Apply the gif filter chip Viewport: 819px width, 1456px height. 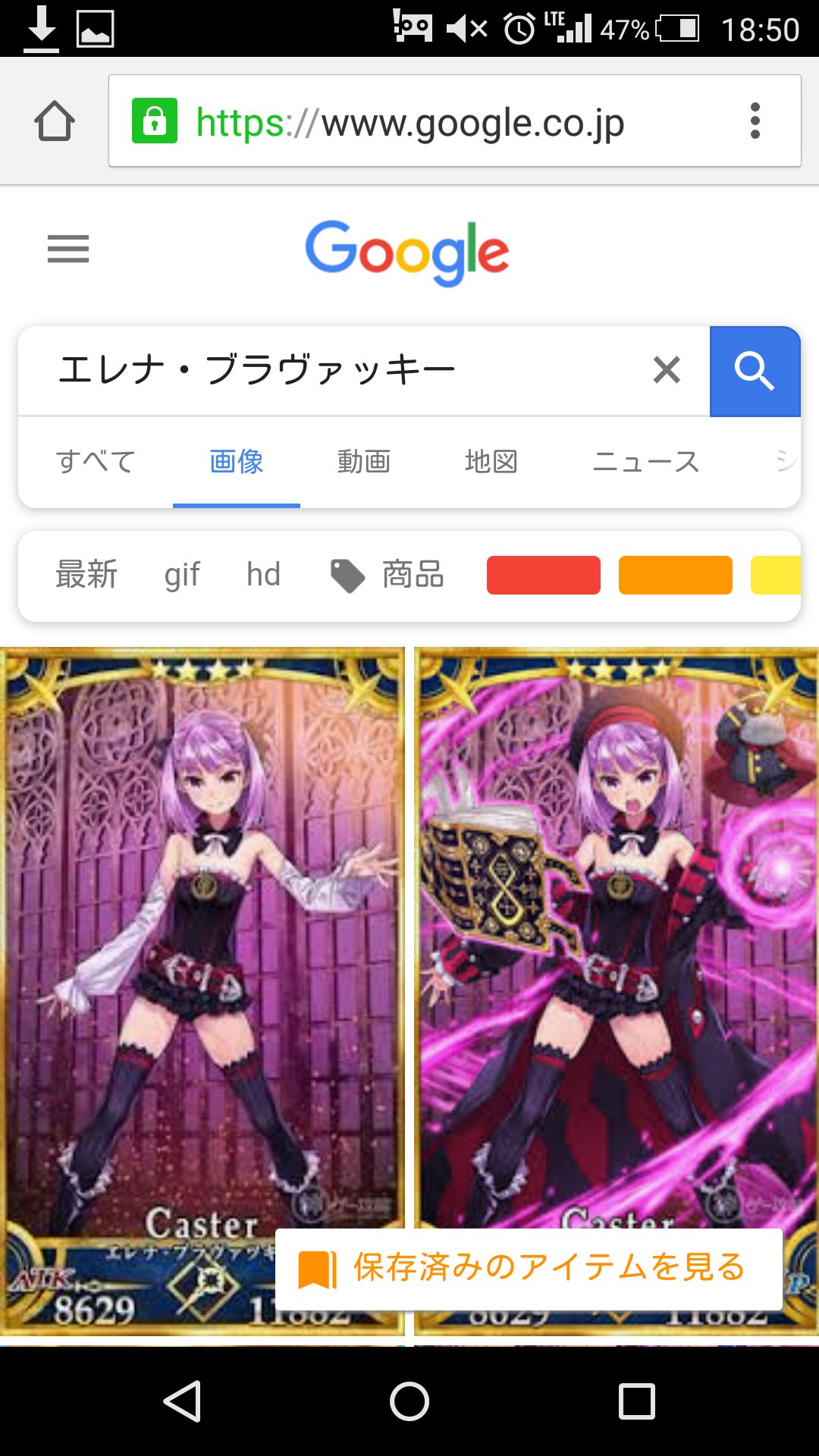(182, 575)
